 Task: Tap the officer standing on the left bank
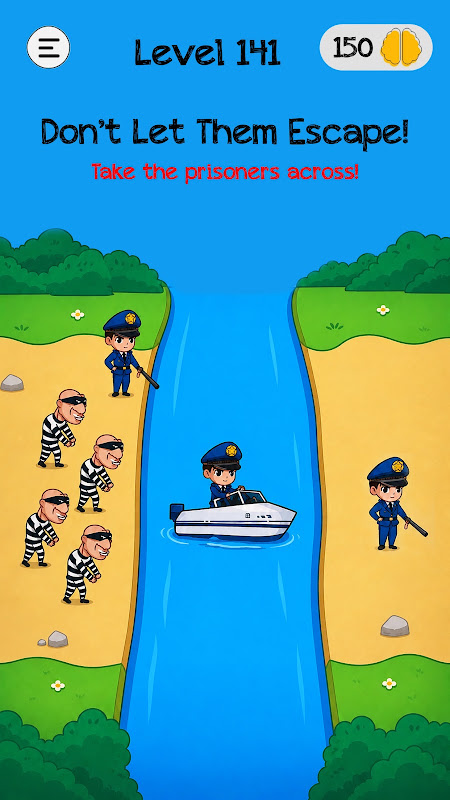pos(128,353)
